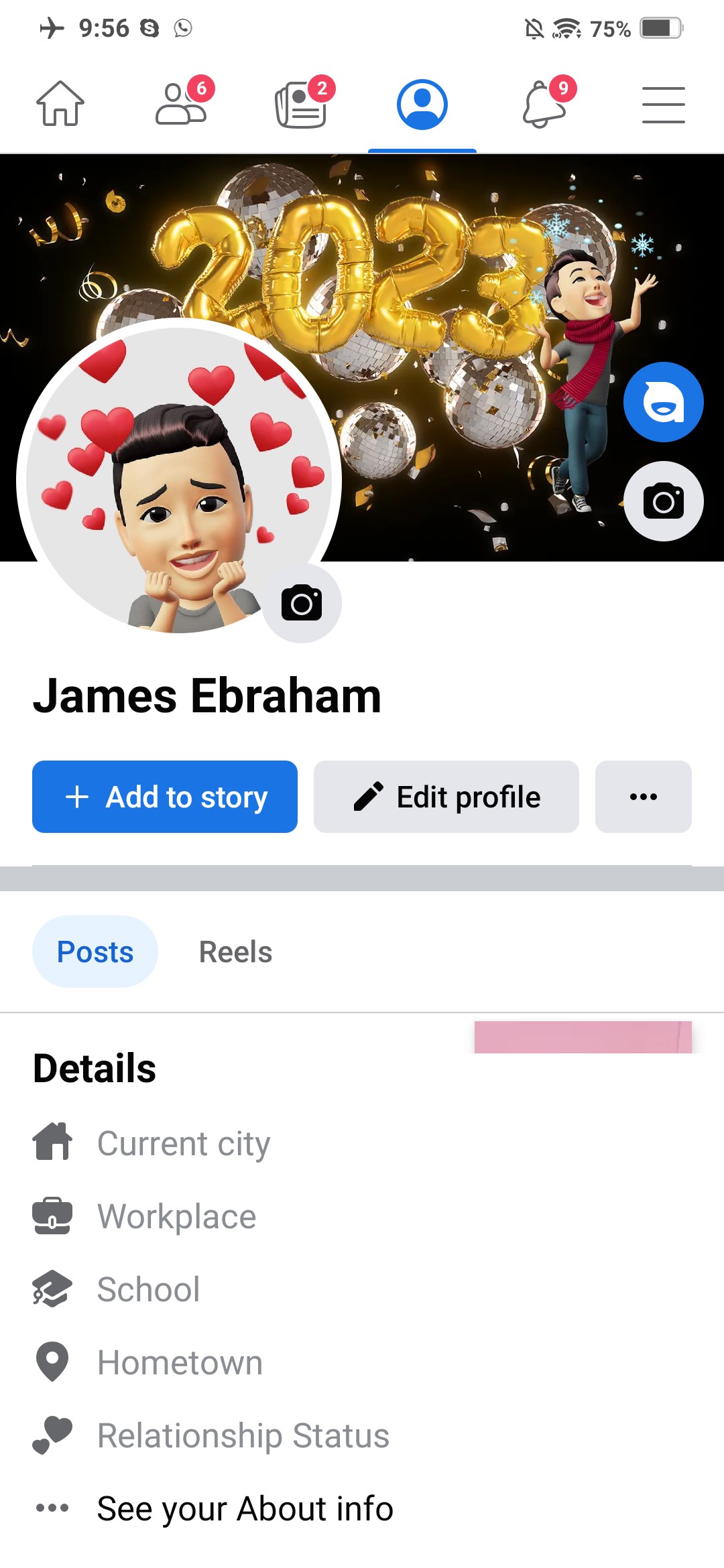Tap Edit profile
724x1568 pixels.
click(446, 797)
